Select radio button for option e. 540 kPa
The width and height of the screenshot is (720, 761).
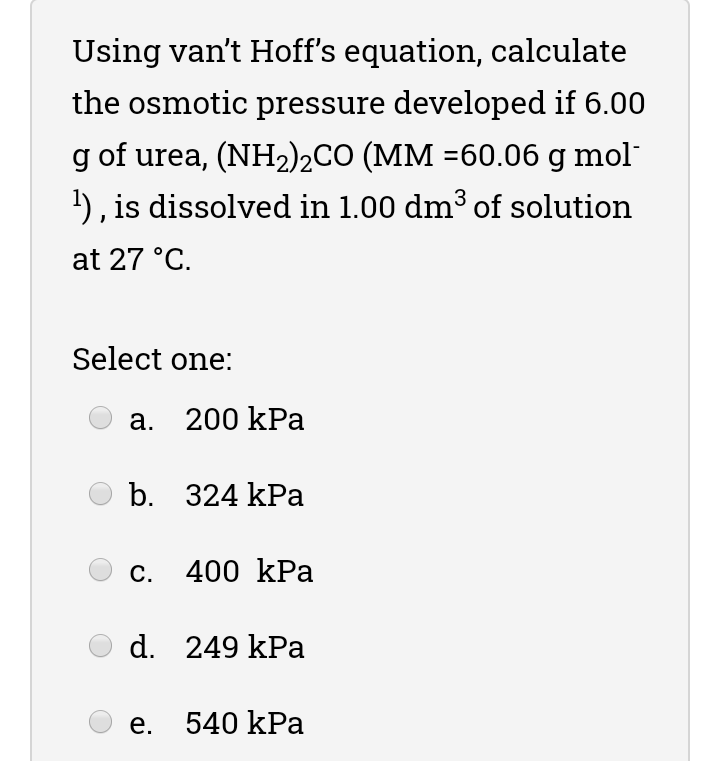(100, 721)
